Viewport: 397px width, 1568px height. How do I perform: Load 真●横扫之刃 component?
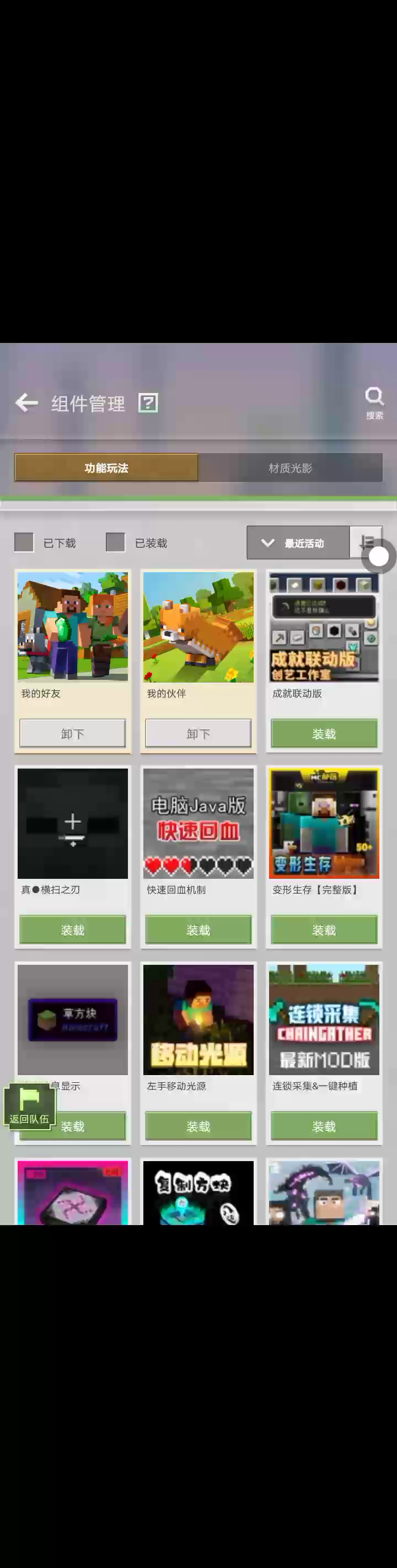pos(72,930)
